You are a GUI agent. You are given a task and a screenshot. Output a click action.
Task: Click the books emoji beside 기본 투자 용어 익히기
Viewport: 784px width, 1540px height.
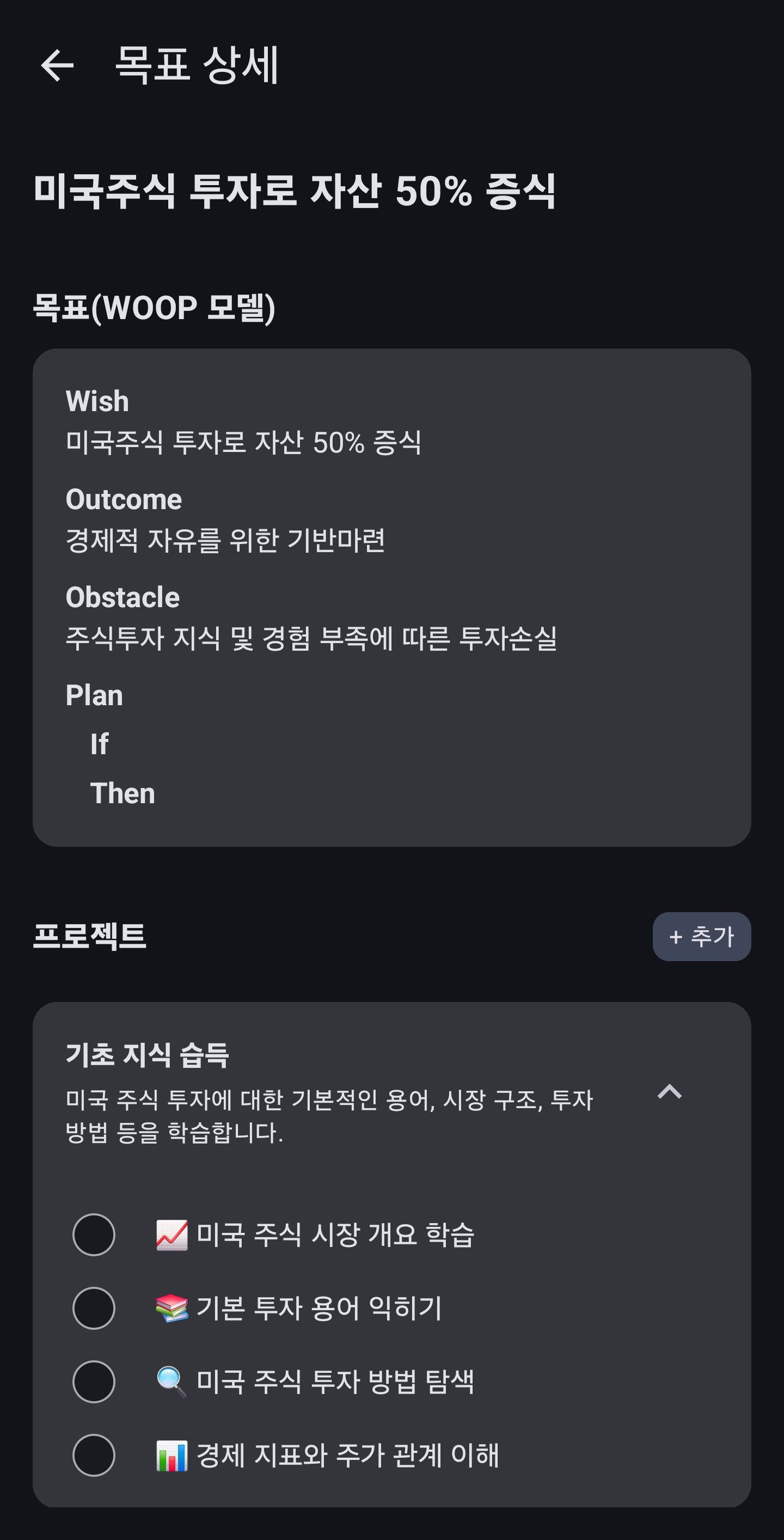point(172,1308)
